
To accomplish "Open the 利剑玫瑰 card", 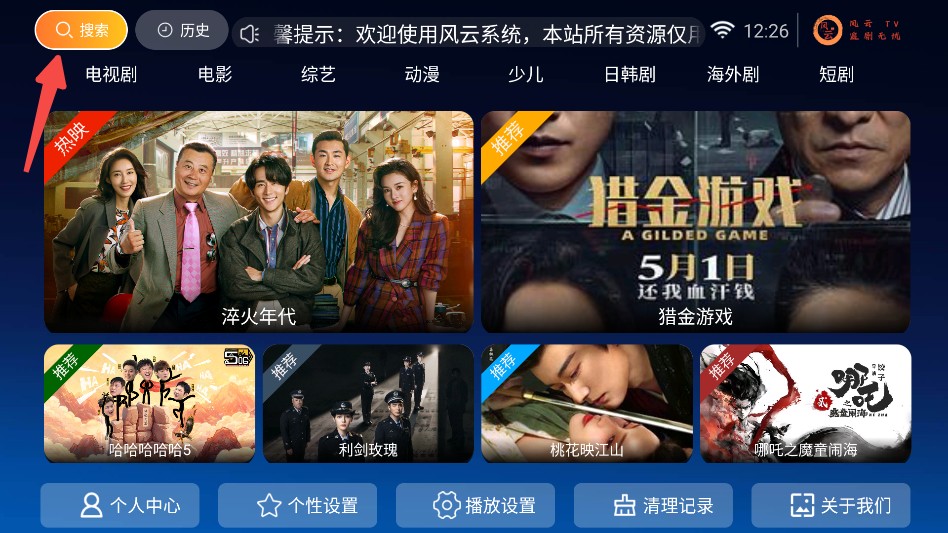I will [368, 403].
